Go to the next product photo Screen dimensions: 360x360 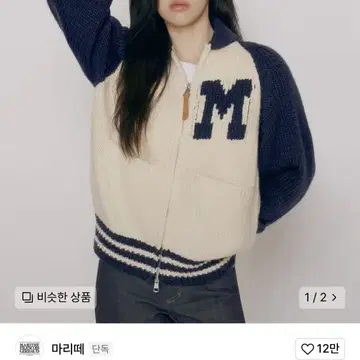[322, 297]
